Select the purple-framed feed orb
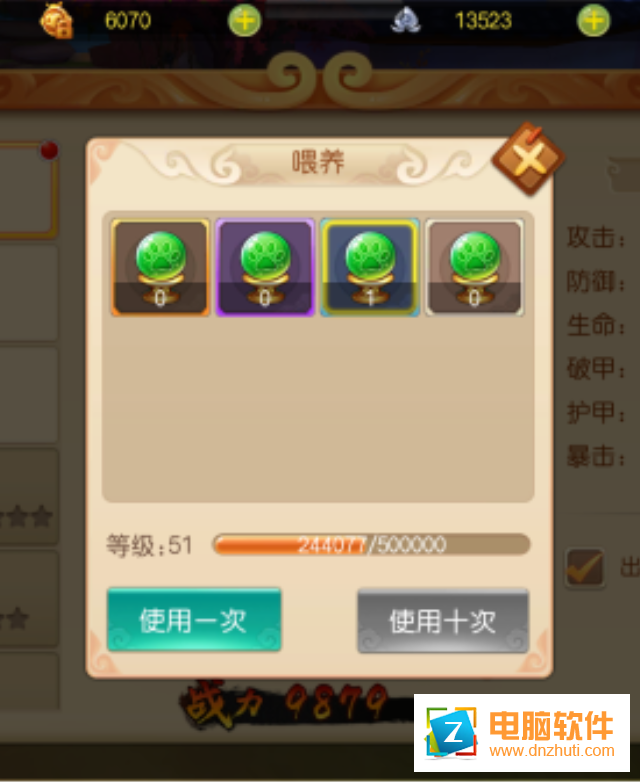This screenshot has width=640, height=782. pyautogui.click(x=265, y=267)
